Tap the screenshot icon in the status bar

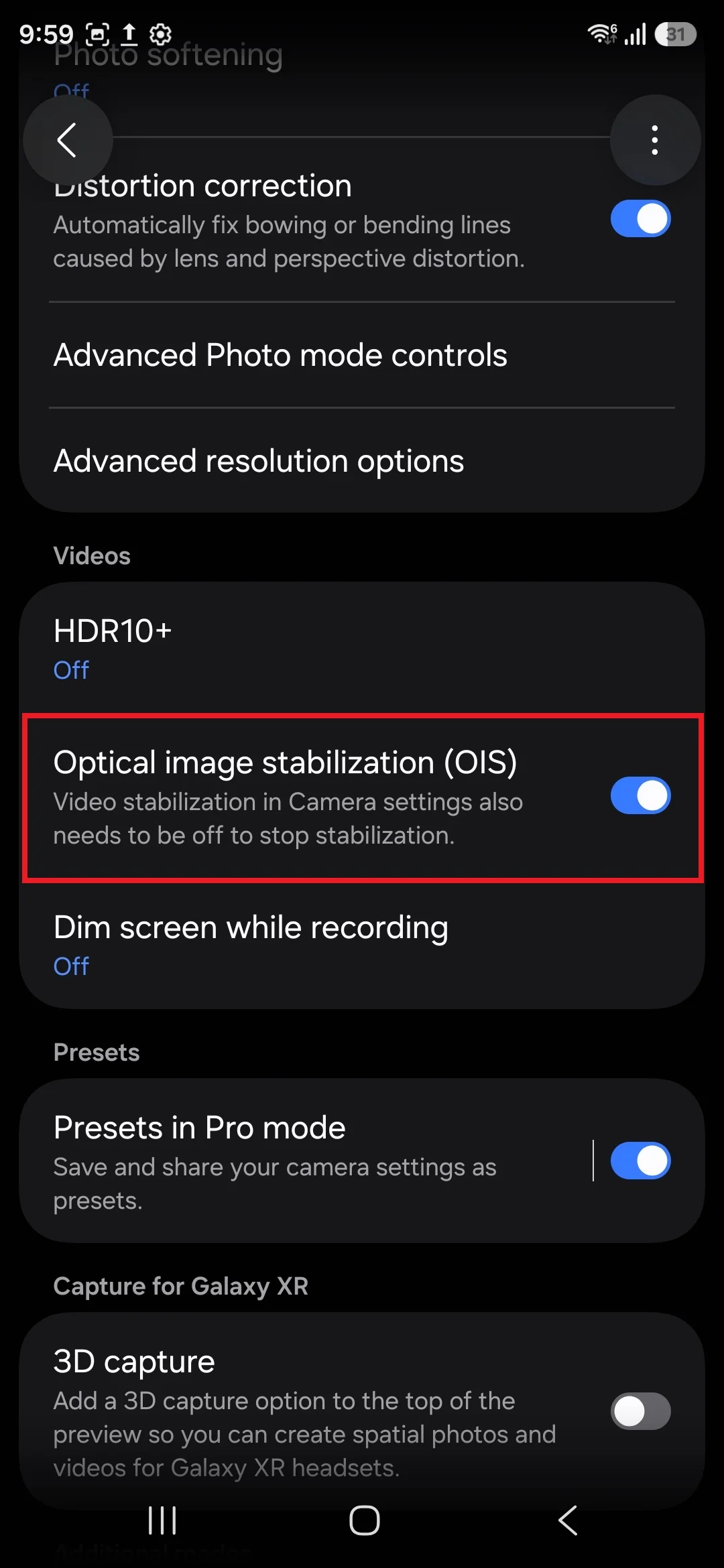[97, 34]
